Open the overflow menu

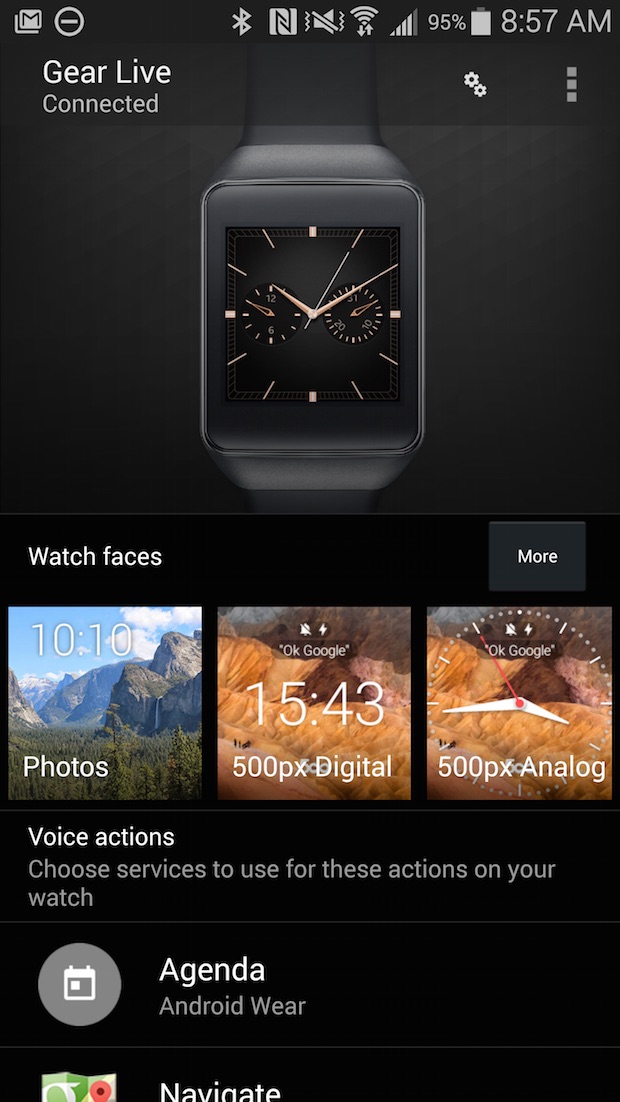tap(571, 85)
